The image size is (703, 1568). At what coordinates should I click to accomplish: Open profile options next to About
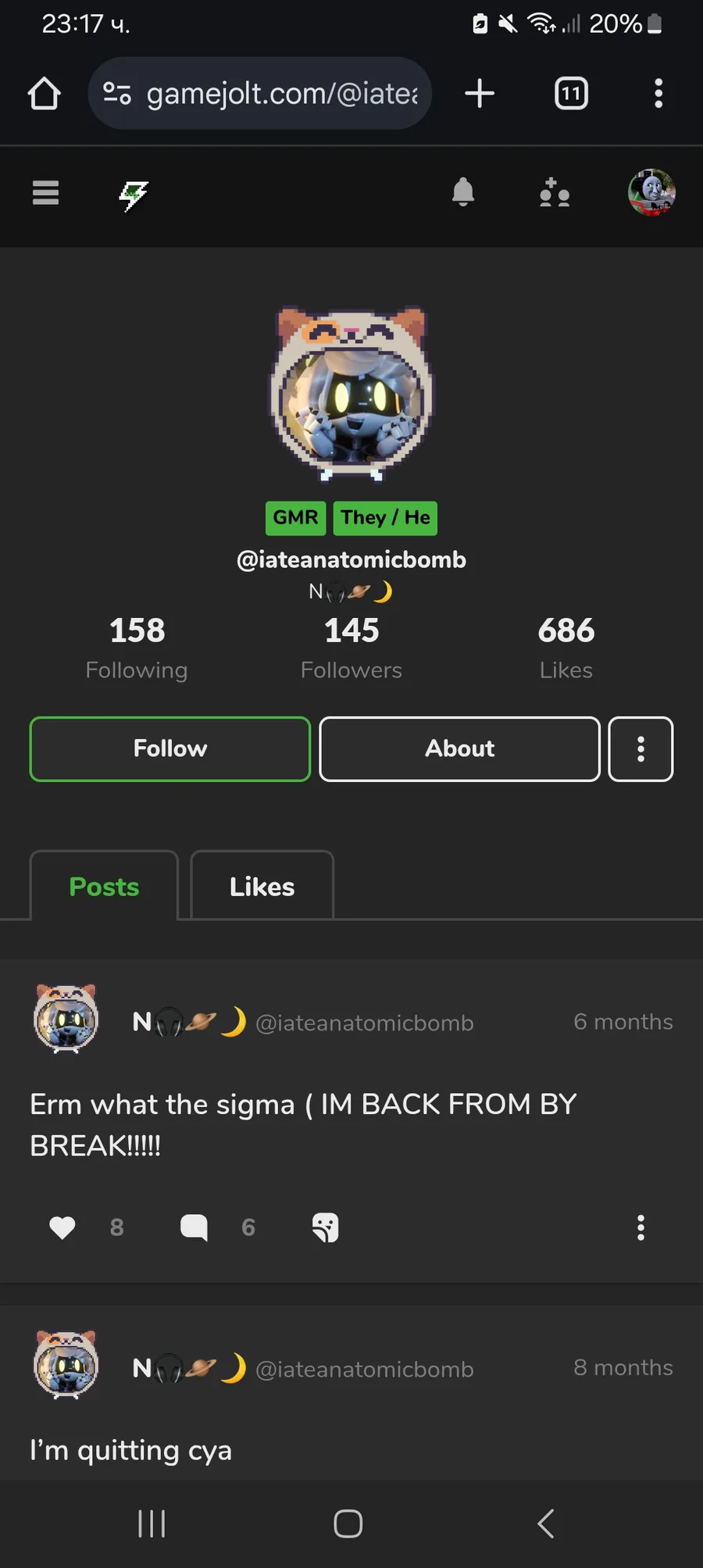[x=641, y=748]
